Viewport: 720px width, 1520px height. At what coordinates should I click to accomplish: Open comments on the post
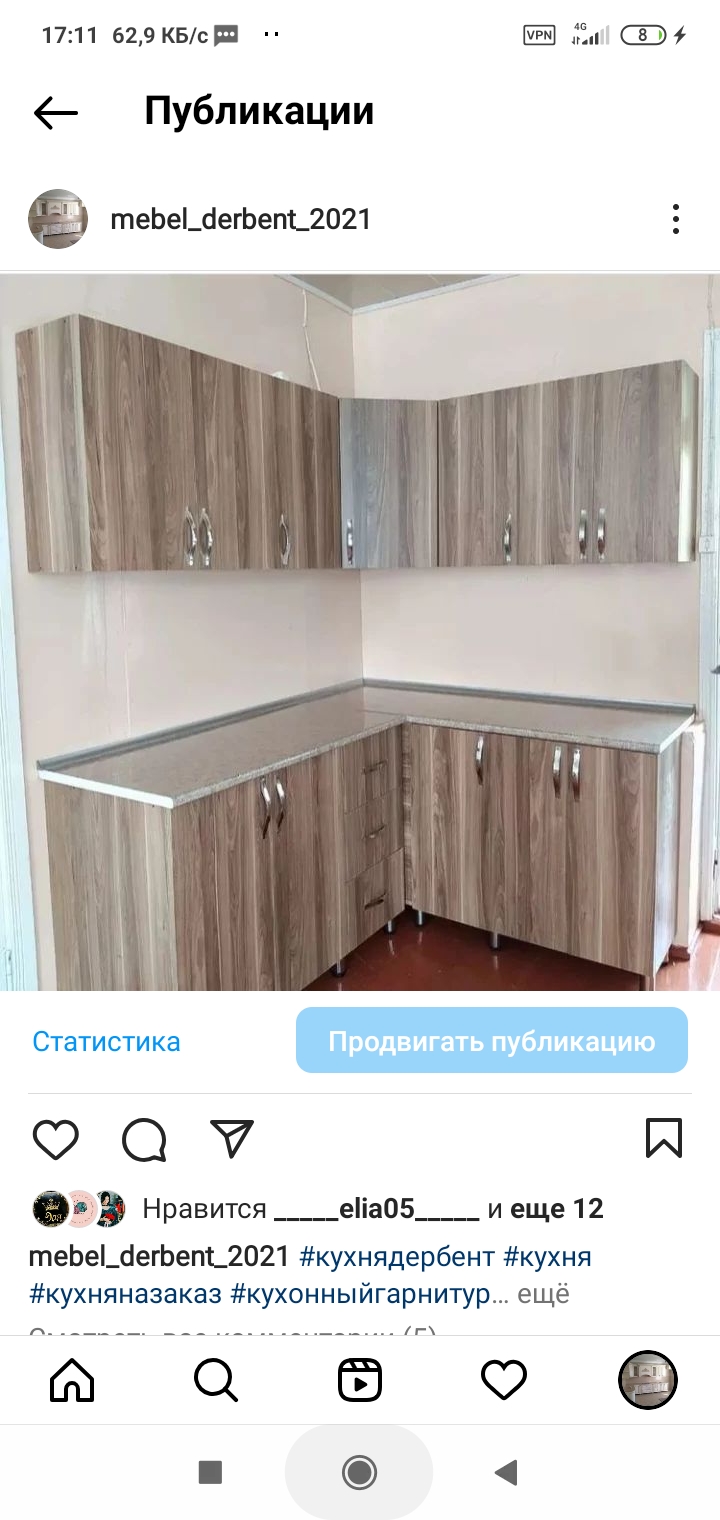(144, 1139)
